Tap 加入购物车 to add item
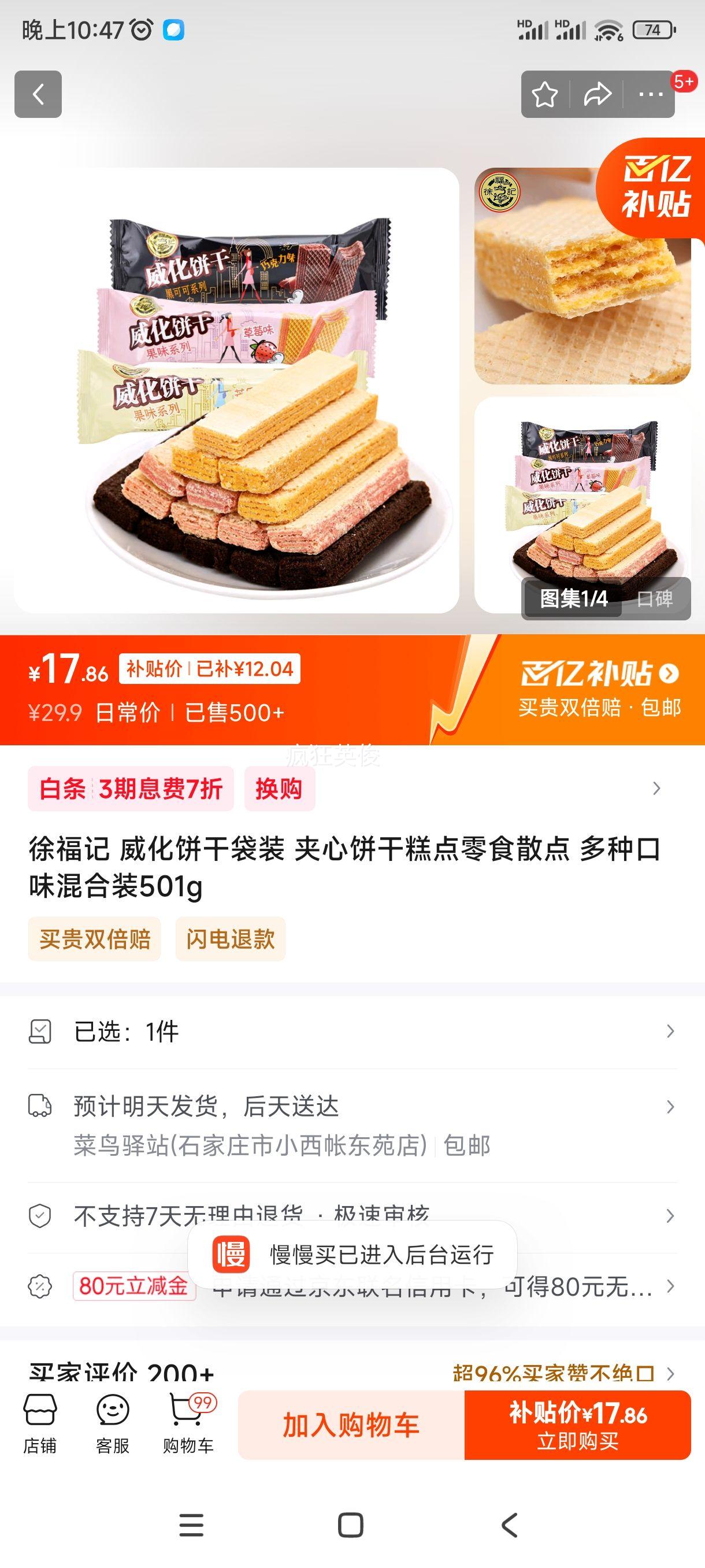The height and width of the screenshot is (1568, 705). [351, 1425]
